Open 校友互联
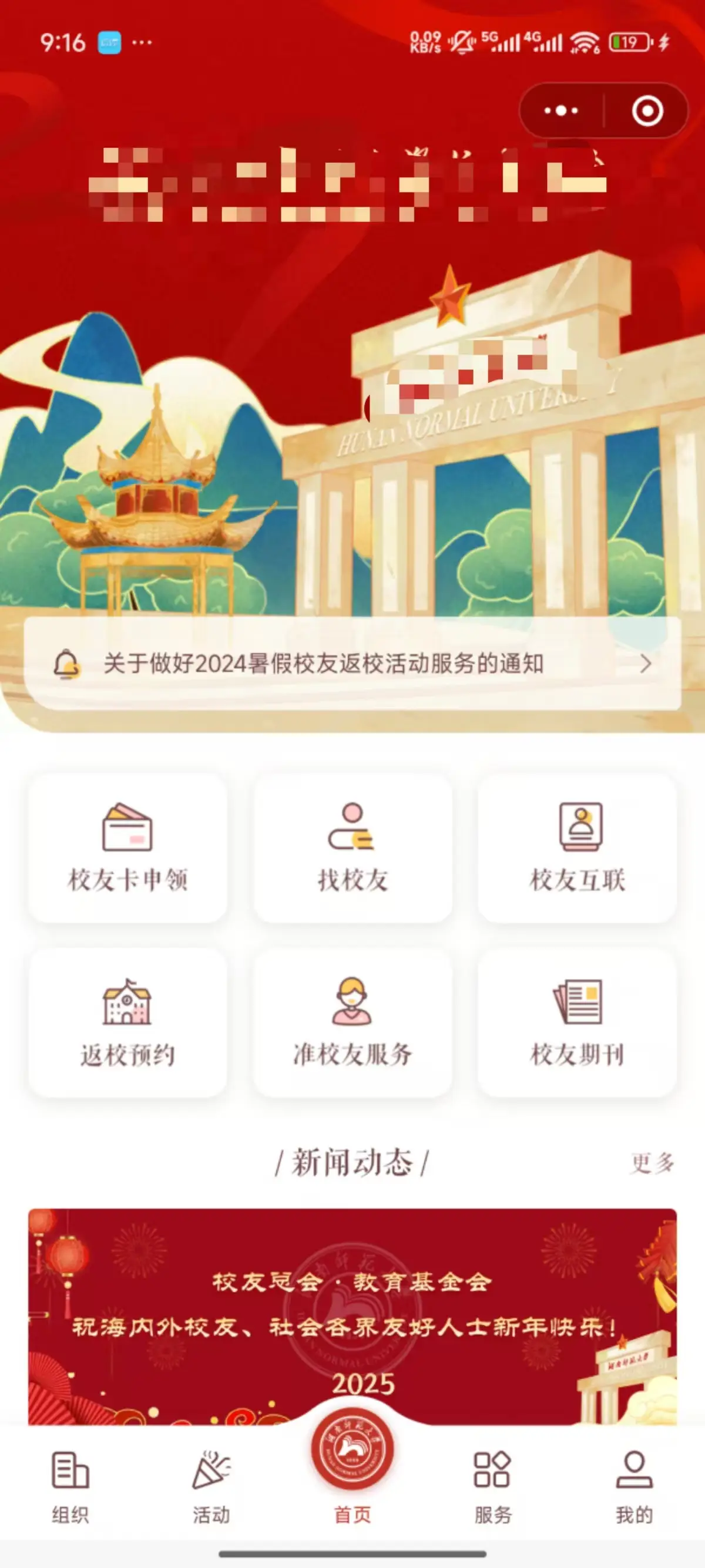The height and width of the screenshot is (1568, 705). [577, 848]
